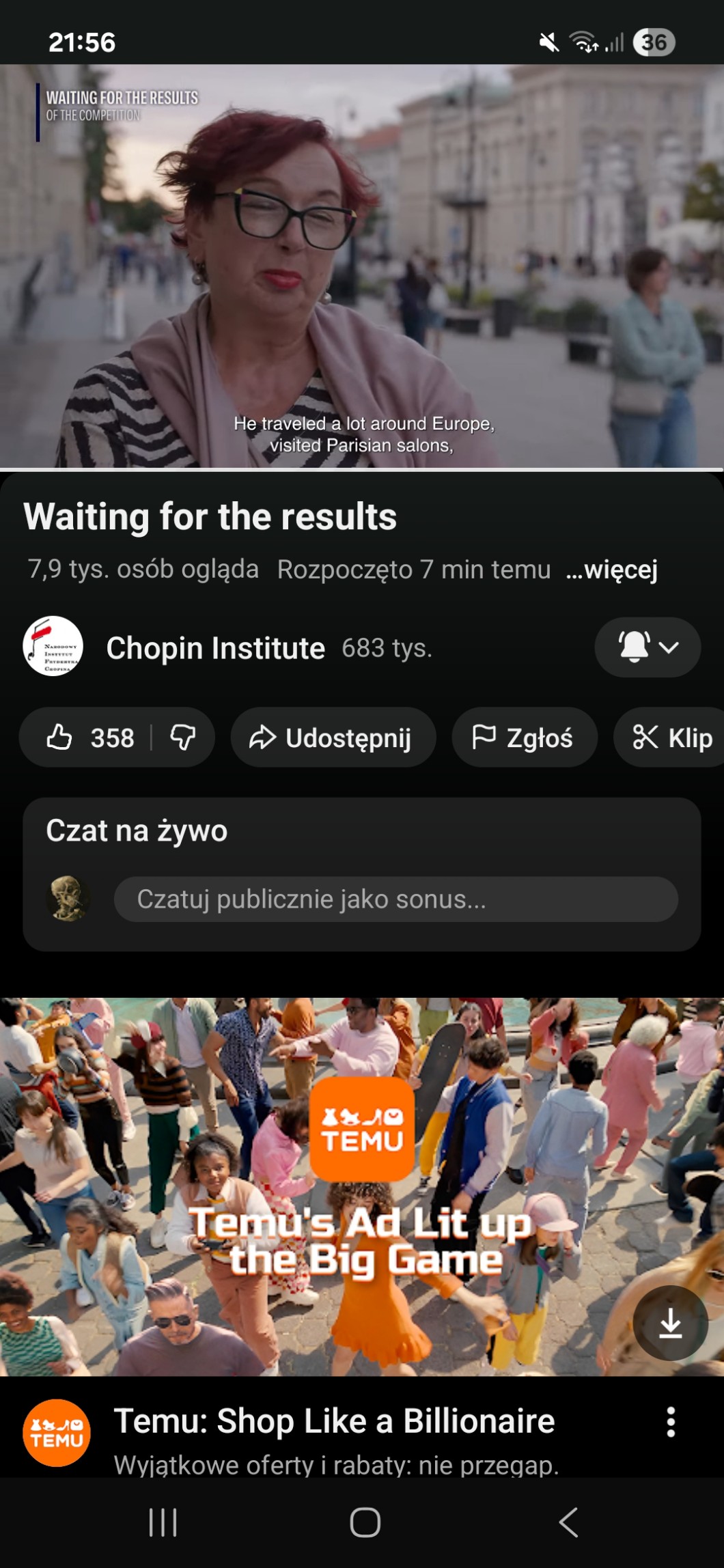Like the video with 358 likes

coord(89,738)
